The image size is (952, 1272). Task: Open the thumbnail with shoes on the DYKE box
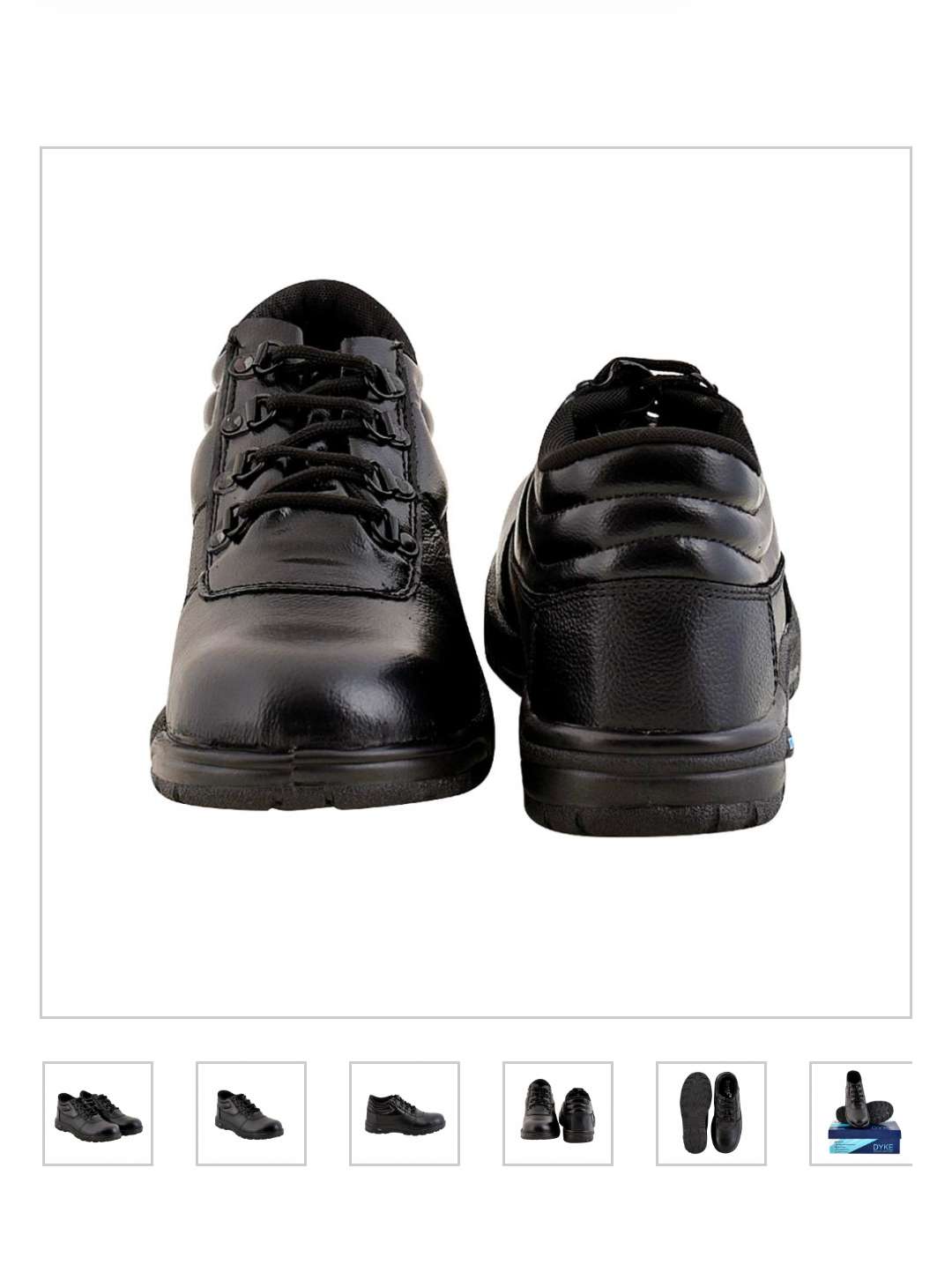861,1113
